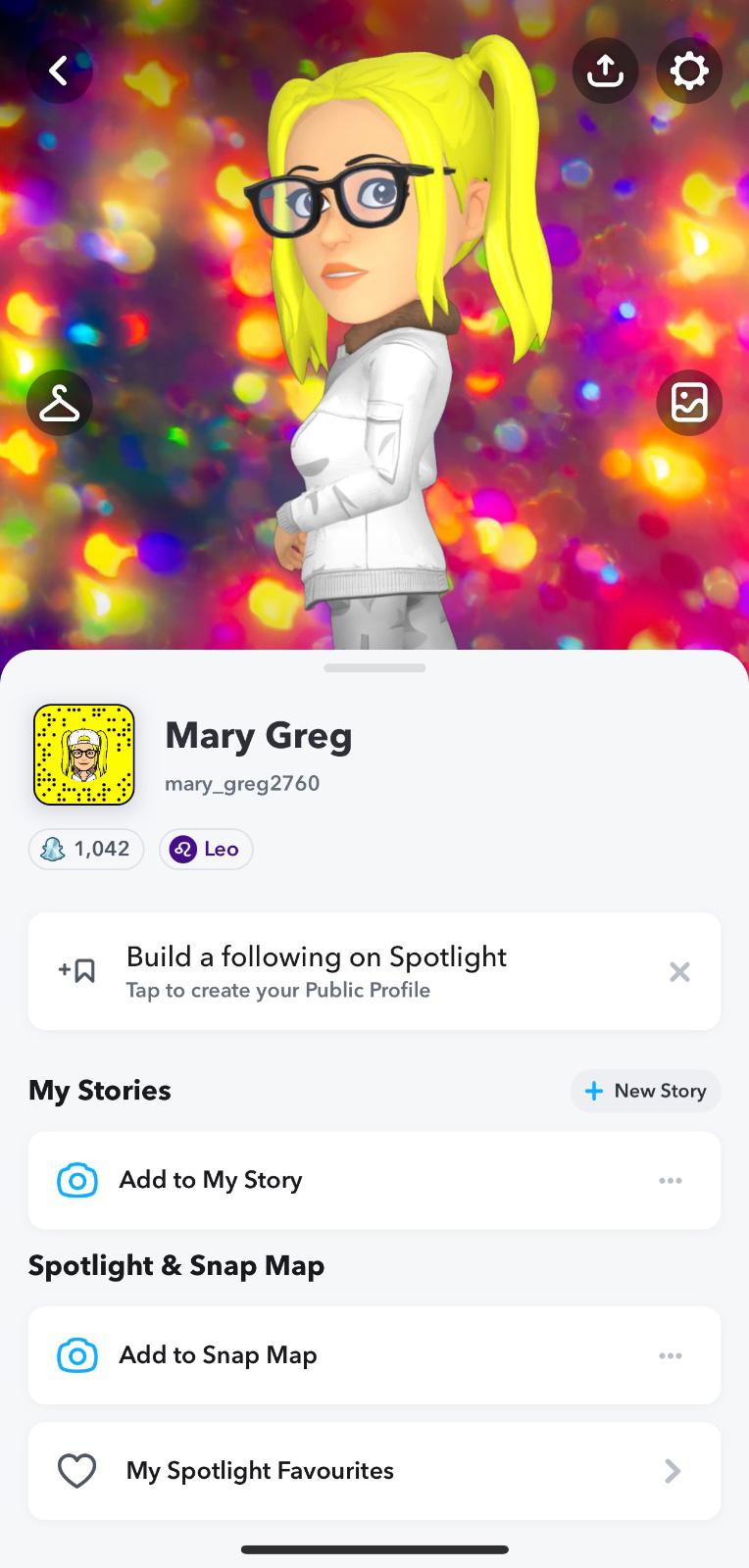
Task: Open the Snapcode for Mary Greg
Action: 84,755
